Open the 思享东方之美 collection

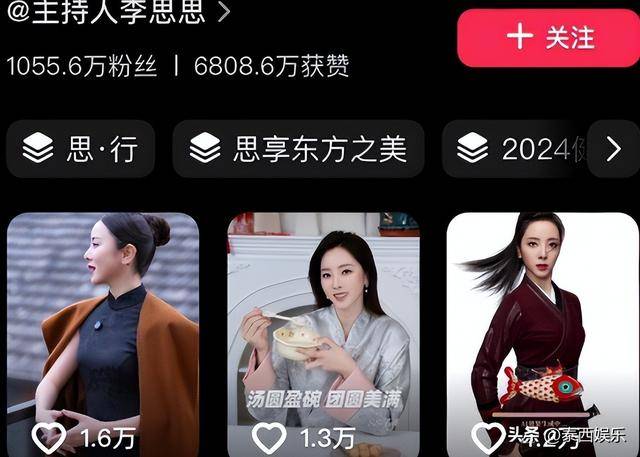(x=298, y=149)
